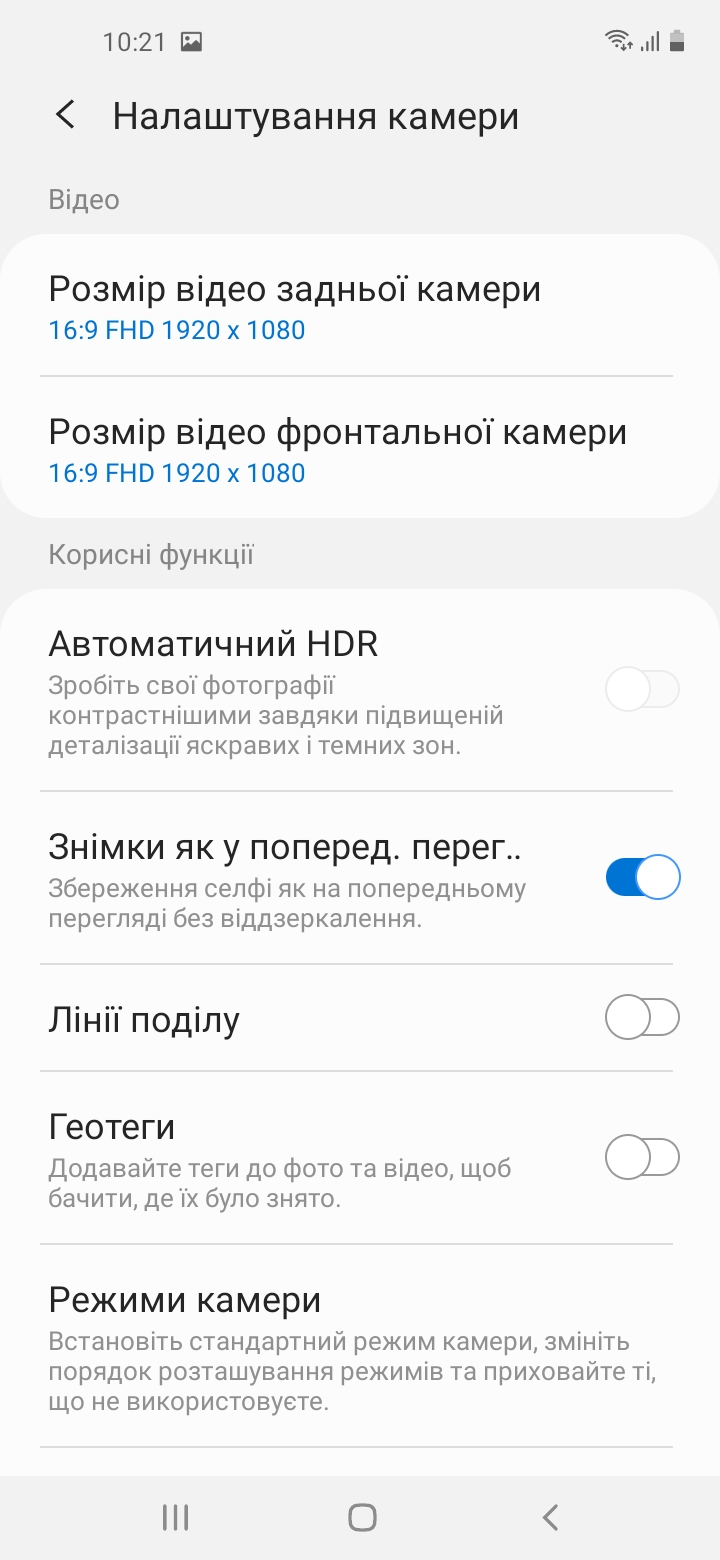720x1560 pixels.
Task: Select the front camera 16:9 FHD resolution text
Action: pos(177,473)
